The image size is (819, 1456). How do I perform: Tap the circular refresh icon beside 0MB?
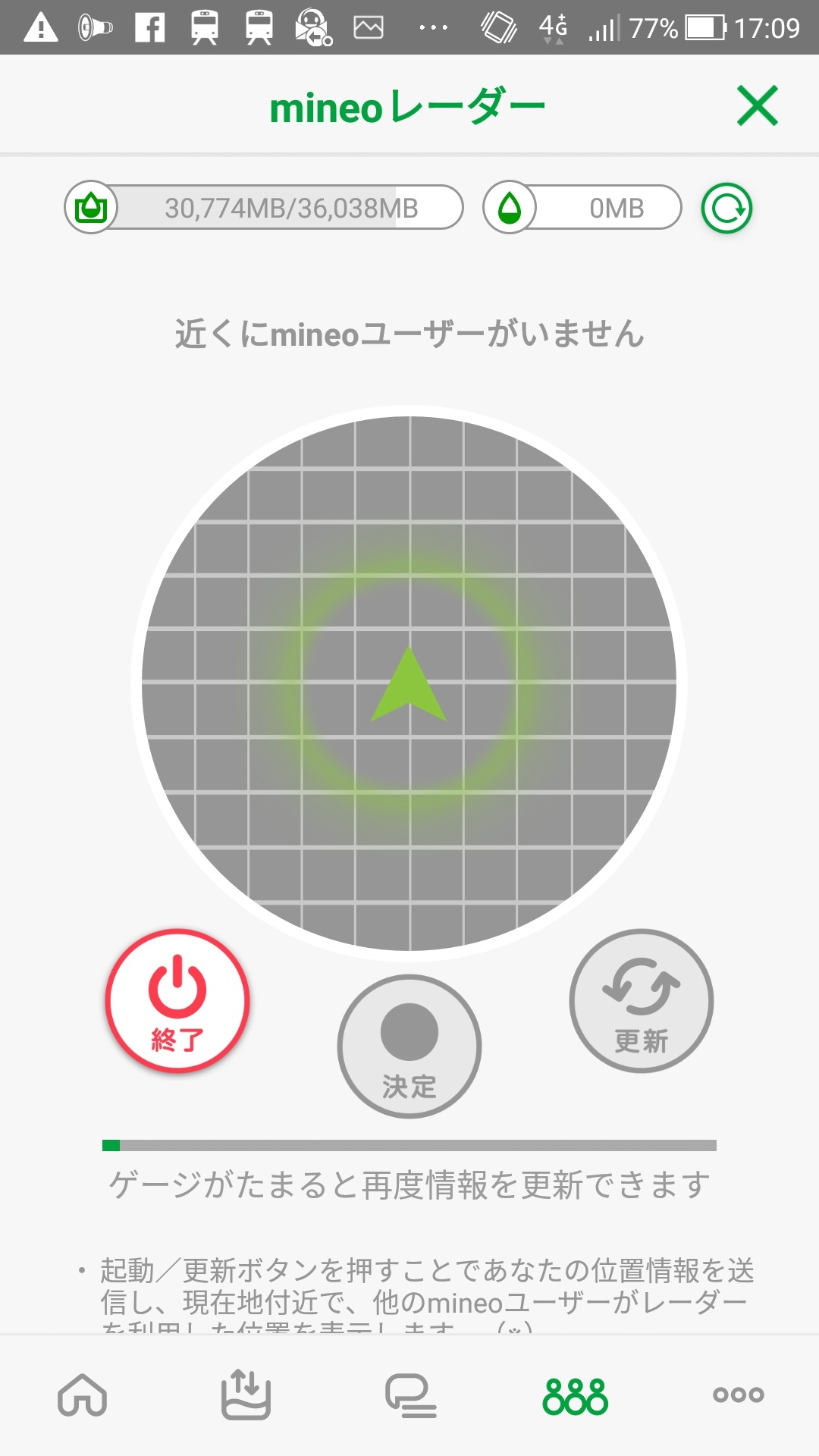click(x=726, y=209)
